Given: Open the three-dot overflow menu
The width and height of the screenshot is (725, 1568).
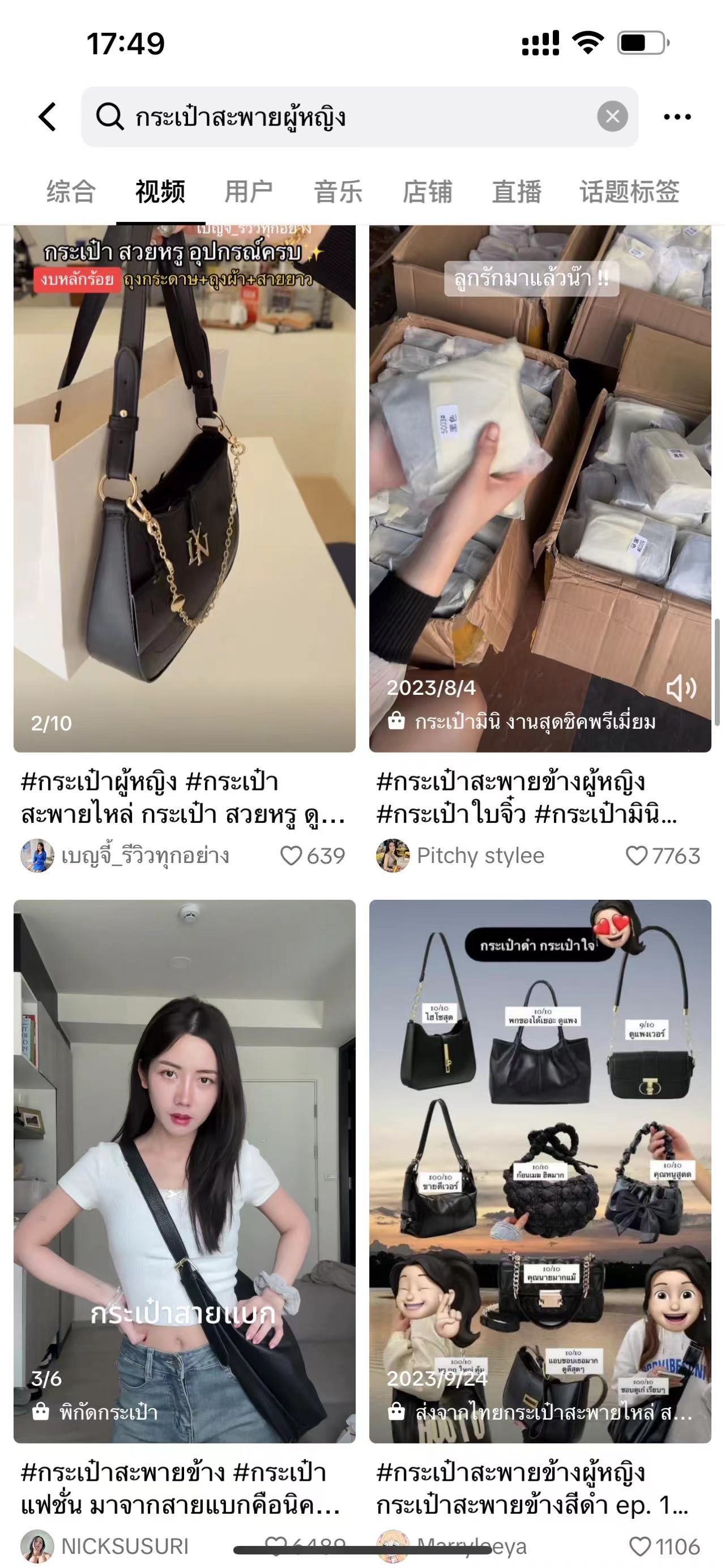Looking at the screenshot, I should tap(677, 116).
